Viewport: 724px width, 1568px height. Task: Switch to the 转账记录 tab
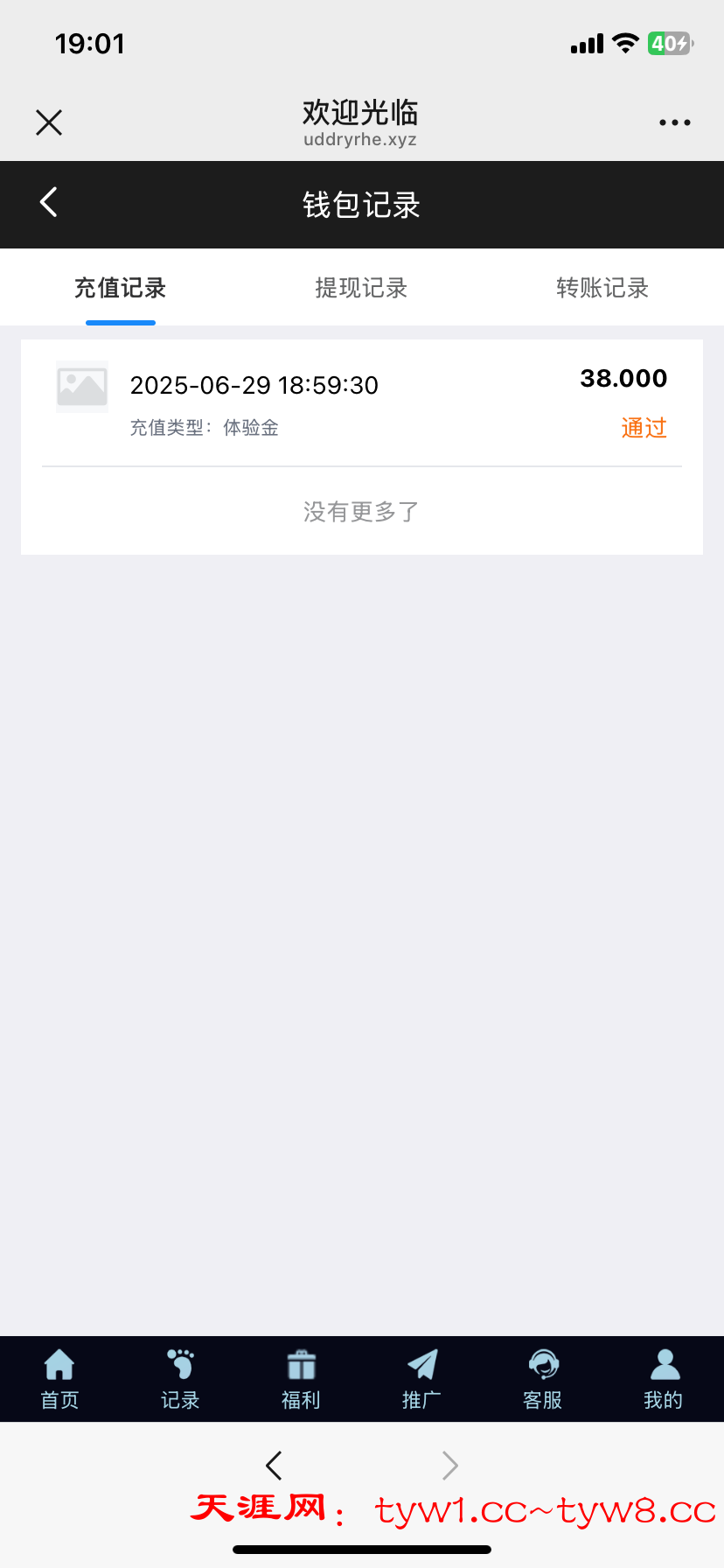pyautogui.click(x=602, y=288)
